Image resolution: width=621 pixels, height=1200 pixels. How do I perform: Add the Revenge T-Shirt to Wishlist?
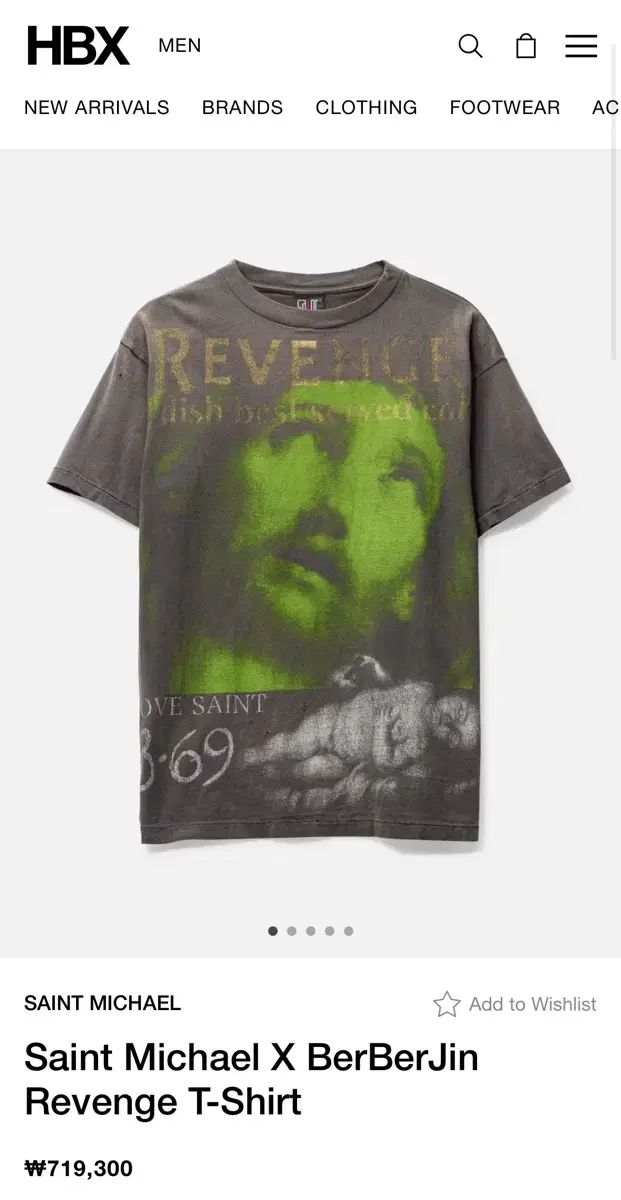coord(515,1004)
